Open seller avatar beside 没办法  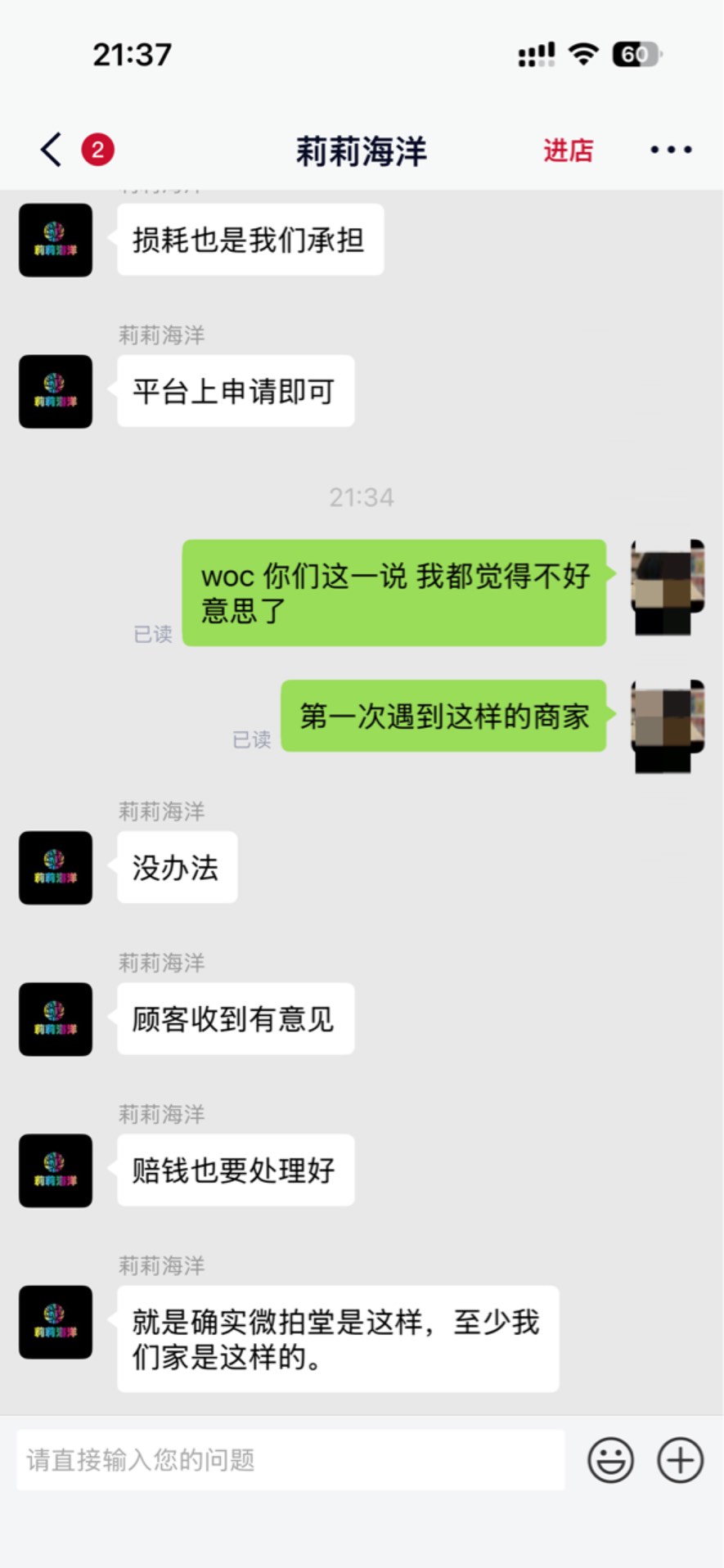point(56,867)
